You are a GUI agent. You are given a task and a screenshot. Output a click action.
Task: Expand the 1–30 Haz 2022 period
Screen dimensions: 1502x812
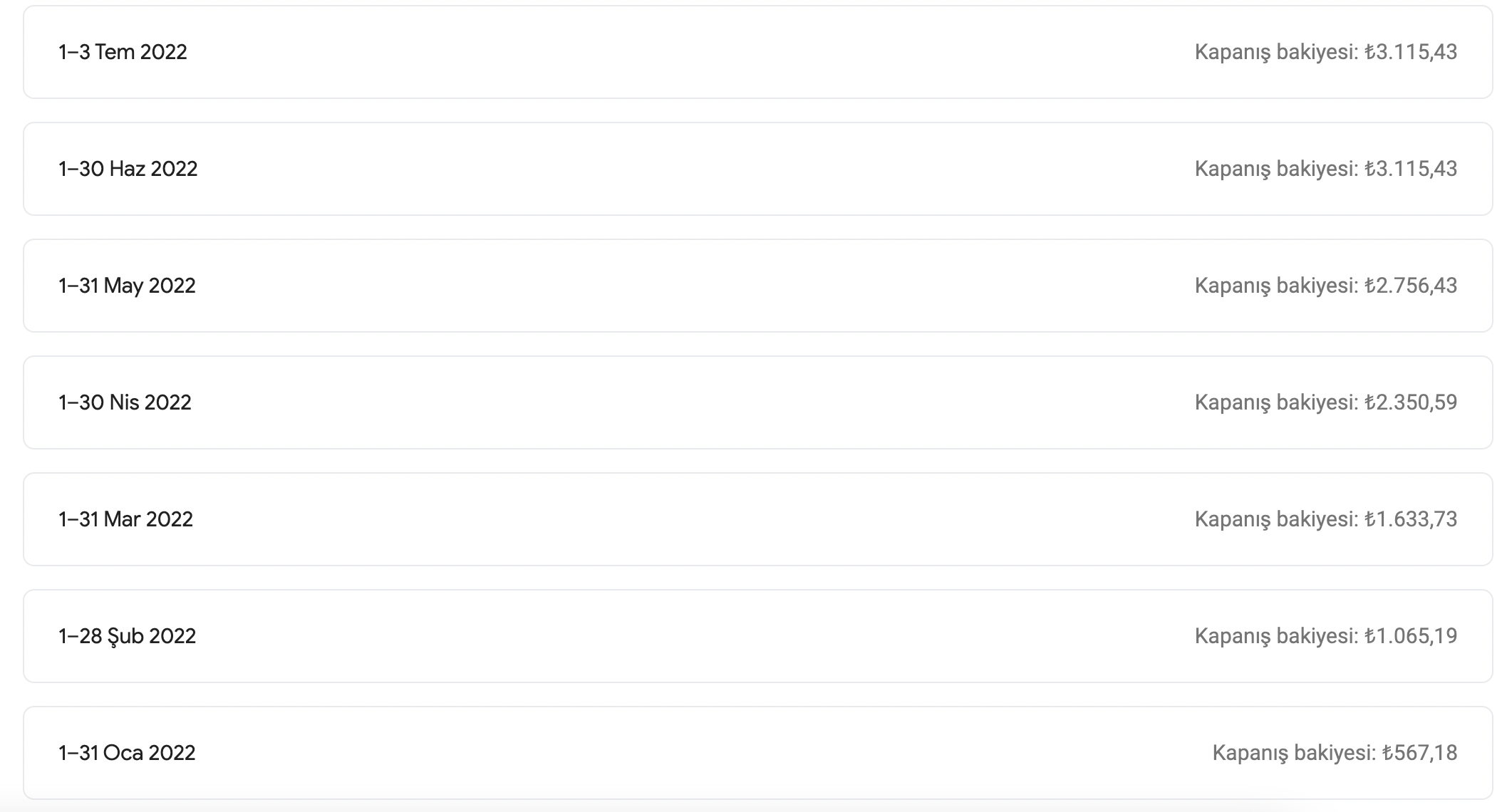(x=757, y=169)
